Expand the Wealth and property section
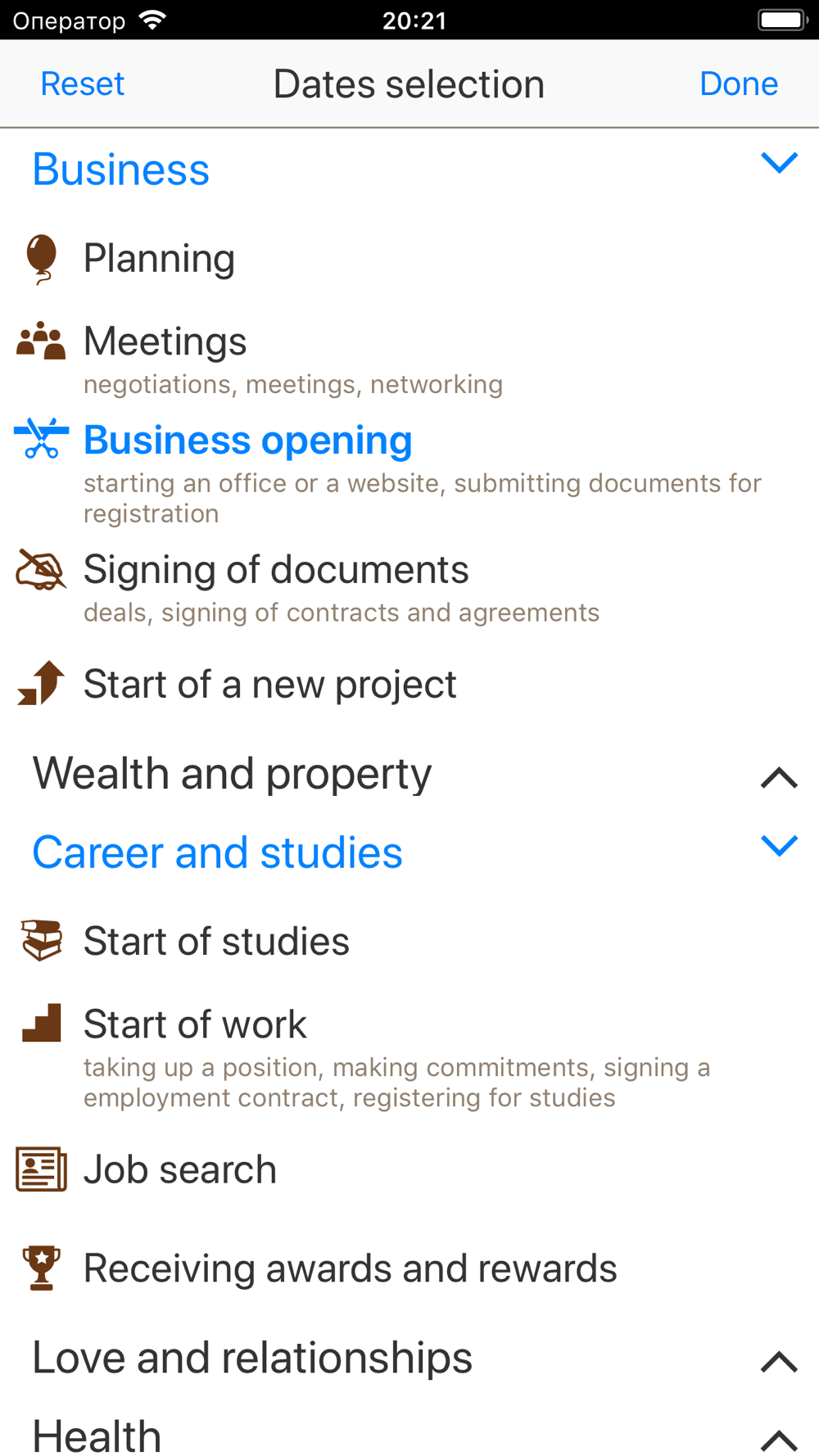Viewport: 819px width, 1456px height. point(778,776)
